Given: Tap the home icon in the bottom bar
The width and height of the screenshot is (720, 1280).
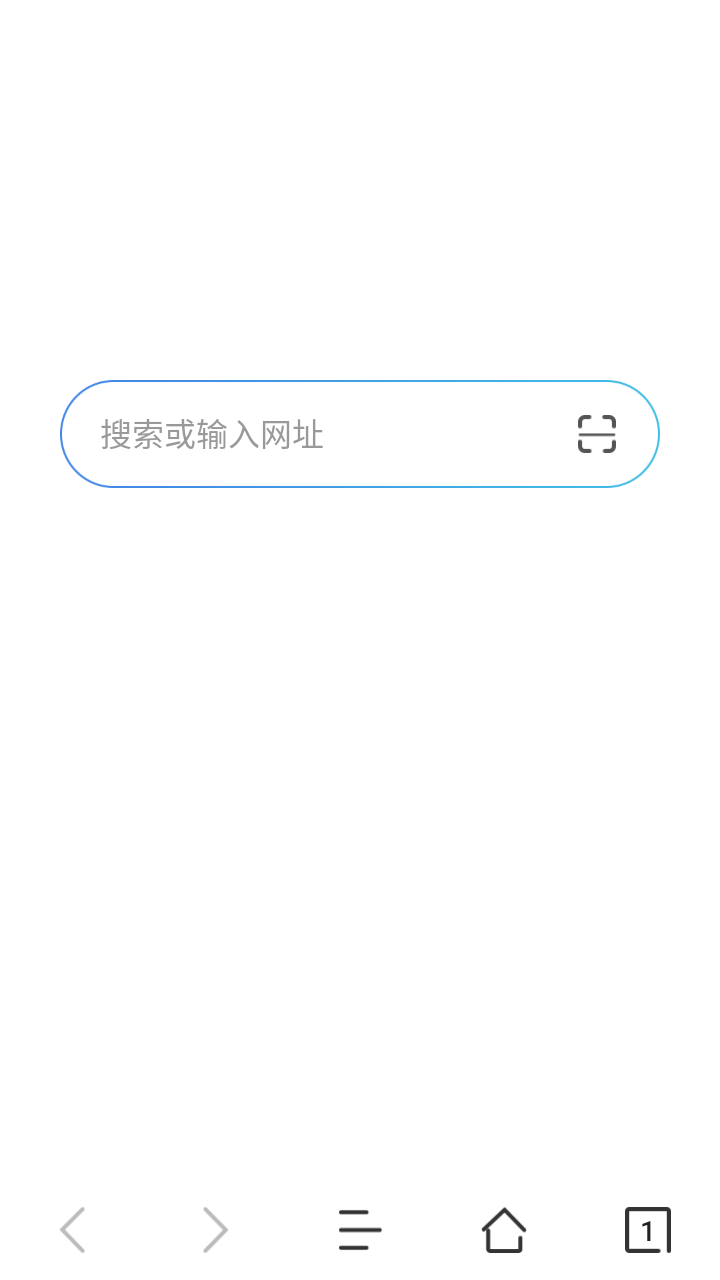Looking at the screenshot, I should [x=504, y=1230].
